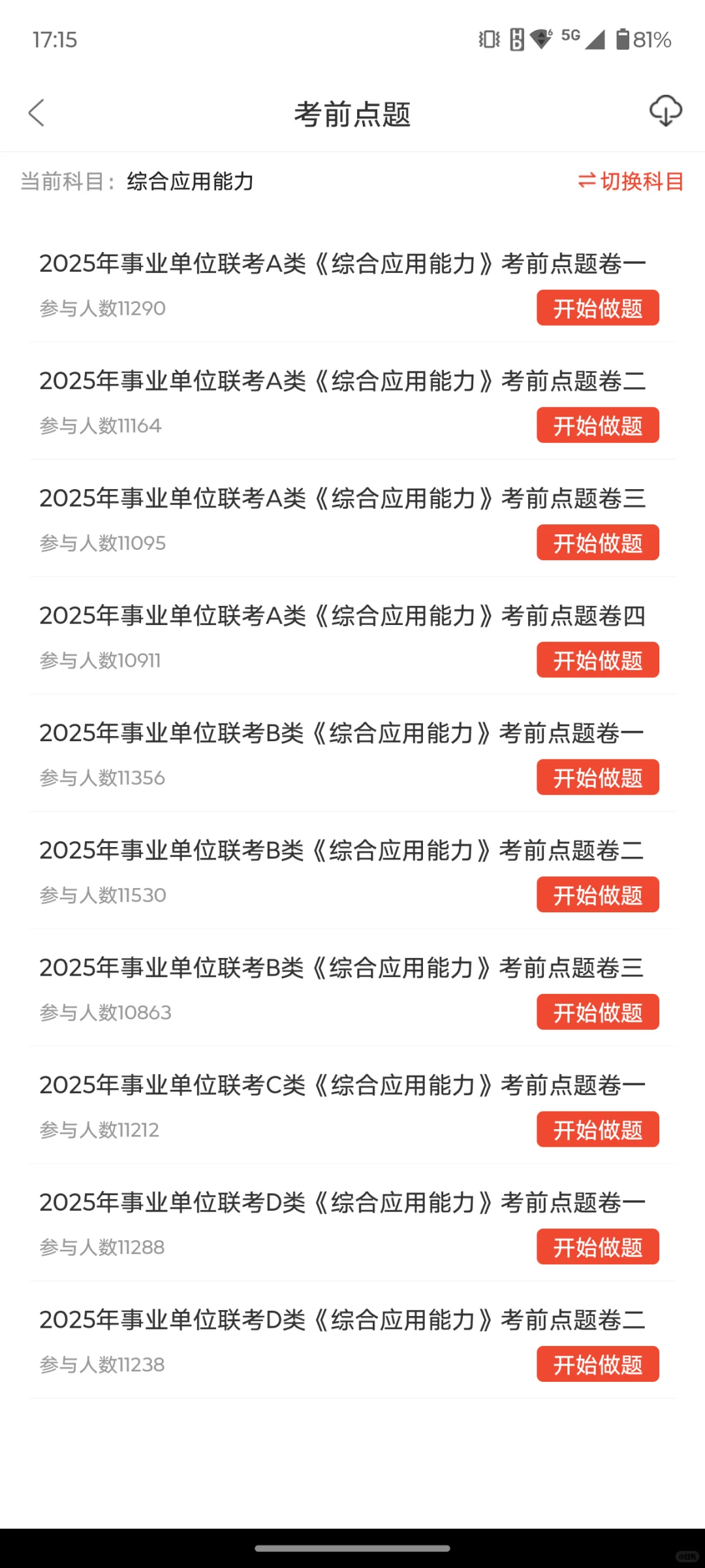Open the cloud download icon
Image resolution: width=705 pixels, height=1568 pixels.
[666, 111]
